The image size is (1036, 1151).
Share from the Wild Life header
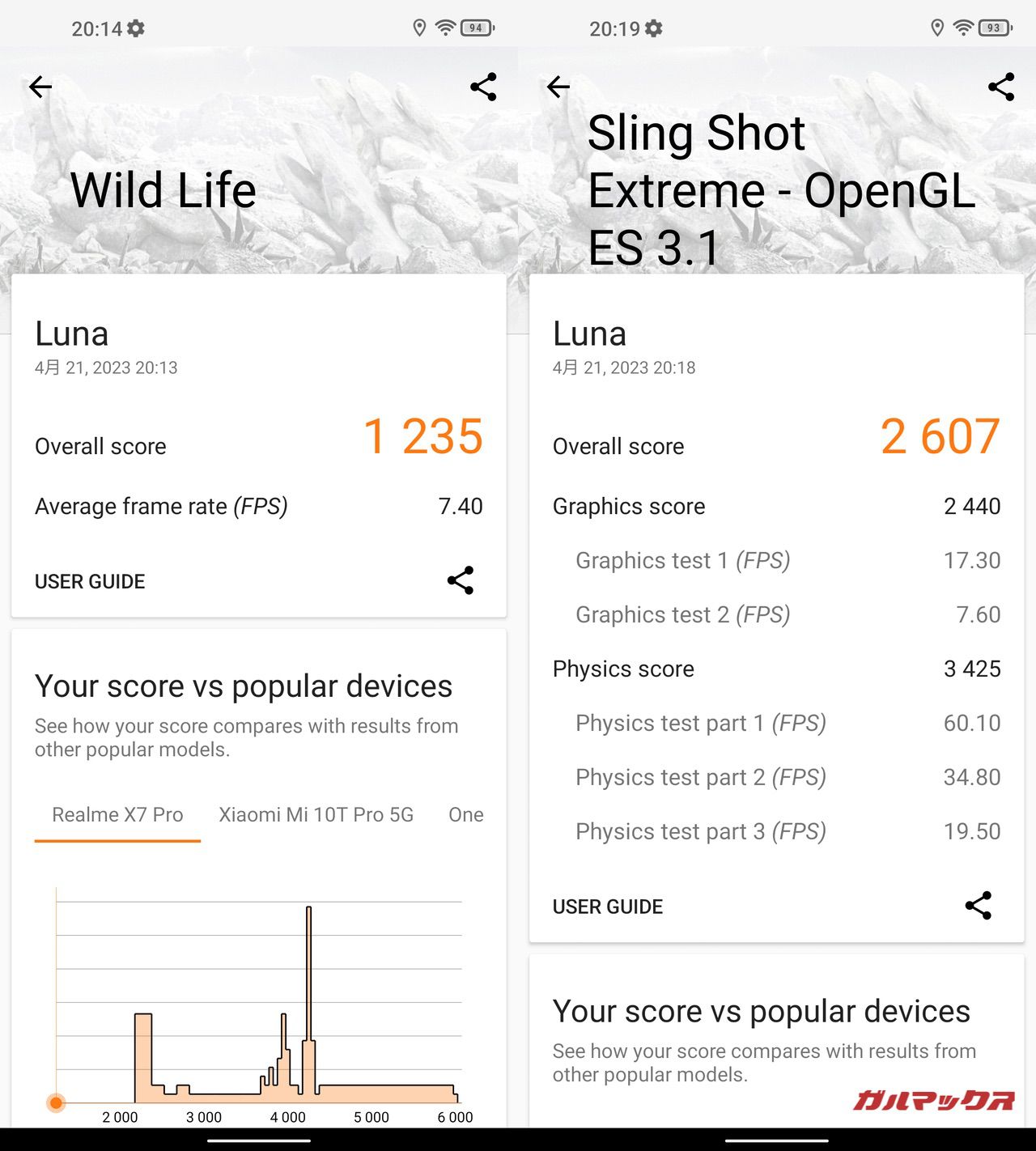tap(483, 87)
